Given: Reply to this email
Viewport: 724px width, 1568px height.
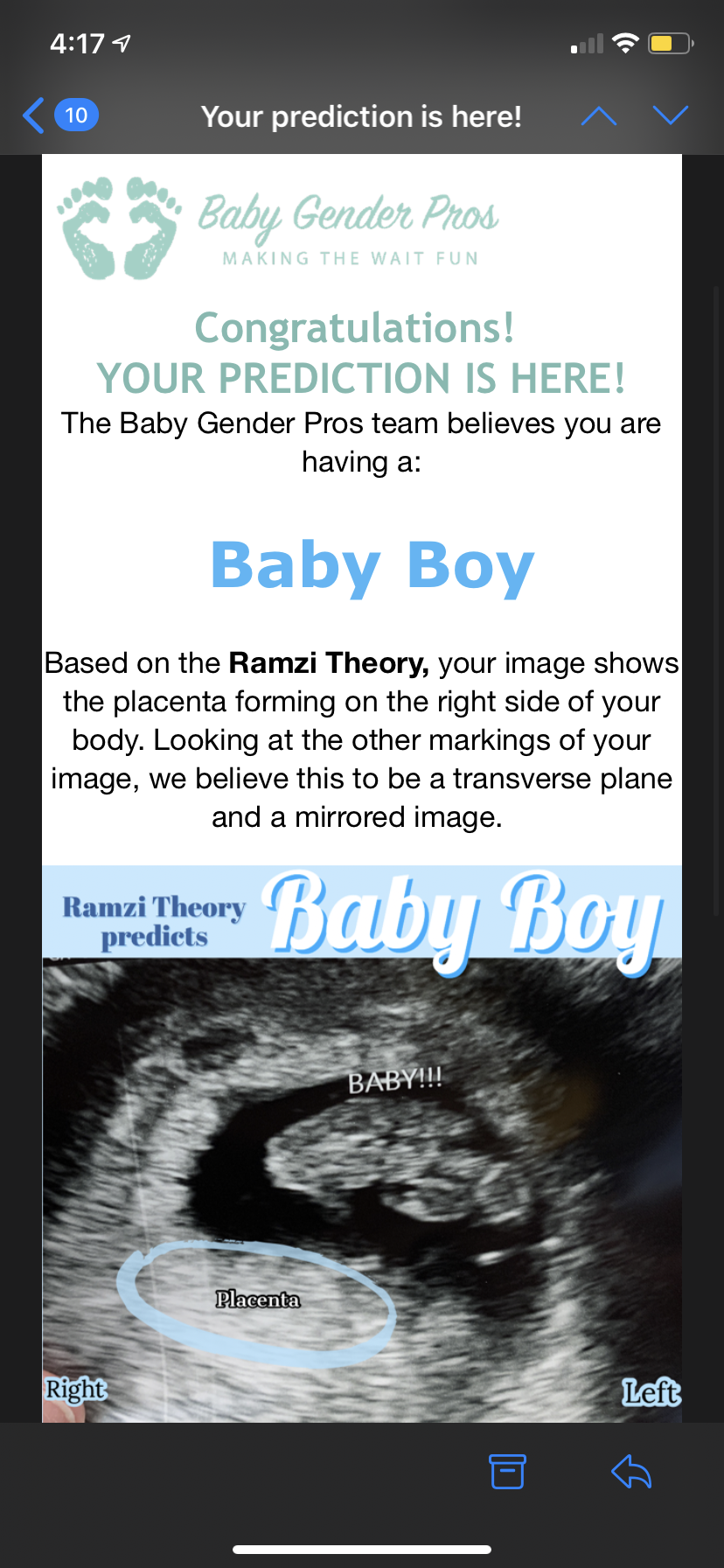Looking at the screenshot, I should (x=631, y=1471).
